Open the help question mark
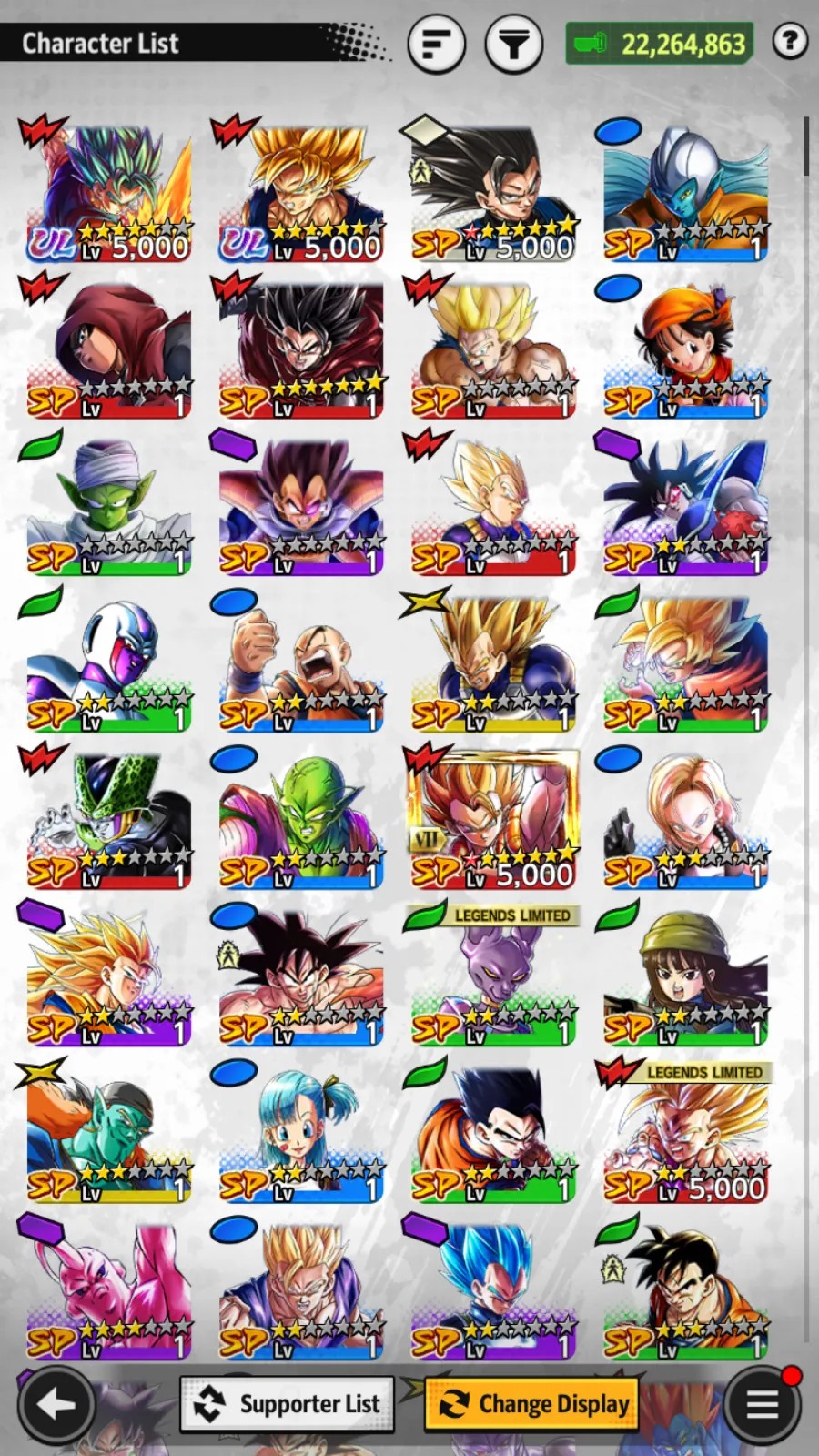This screenshot has height=1456, width=819. click(790, 41)
